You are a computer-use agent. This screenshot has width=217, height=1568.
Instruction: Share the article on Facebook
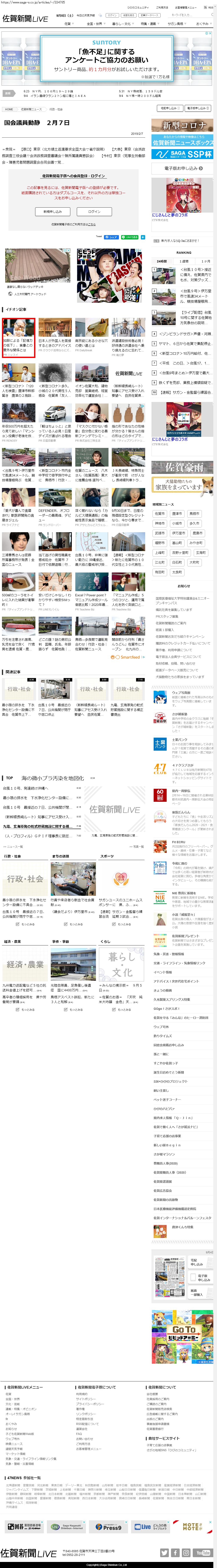[x=111, y=237]
